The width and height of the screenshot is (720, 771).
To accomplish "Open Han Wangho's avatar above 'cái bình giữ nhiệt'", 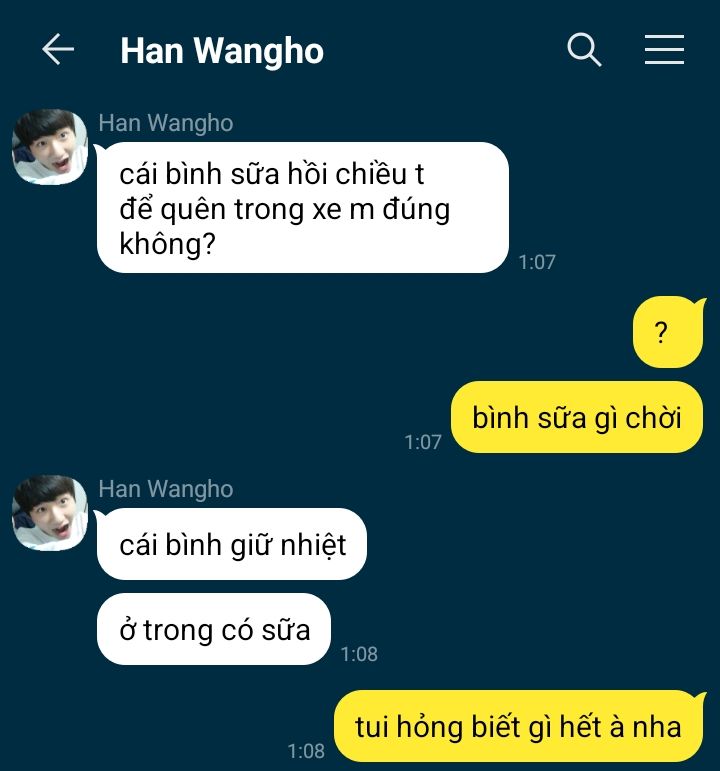I will point(49,512).
